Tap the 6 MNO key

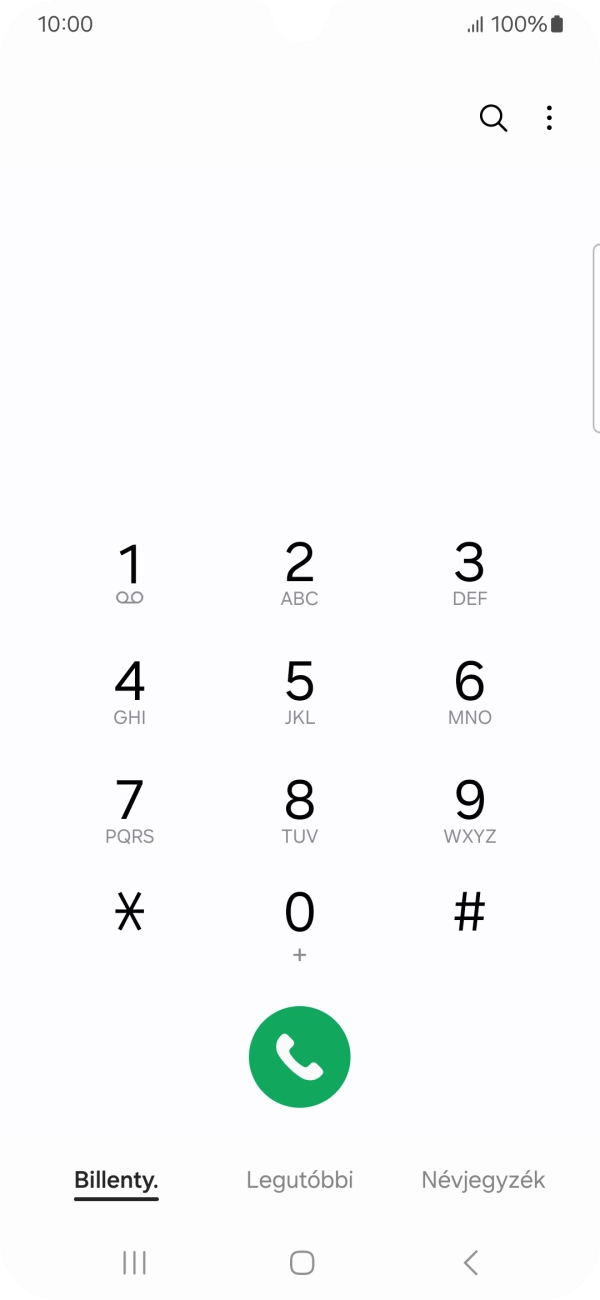point(469,692)
